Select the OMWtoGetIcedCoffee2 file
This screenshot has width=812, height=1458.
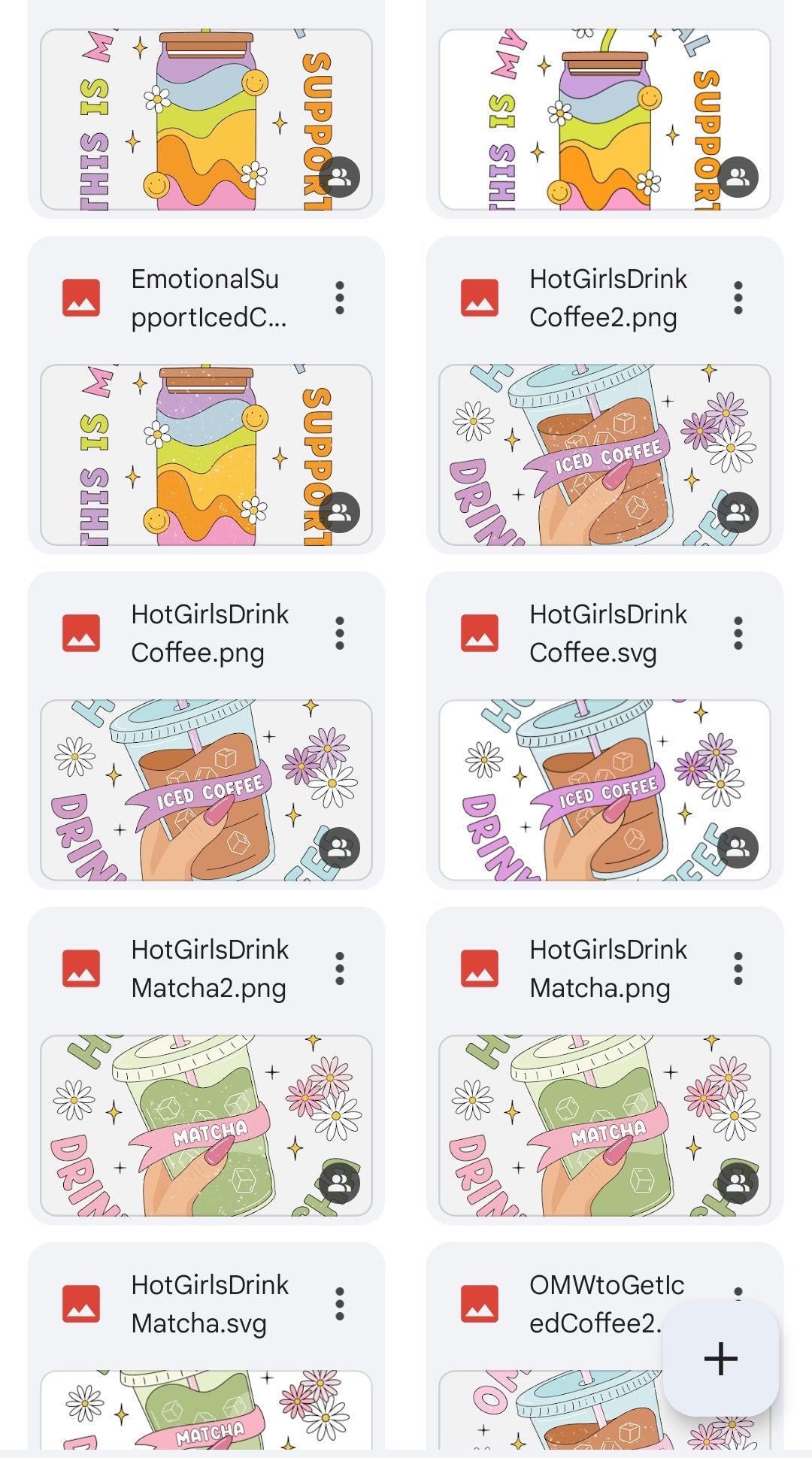point(594,1304)
